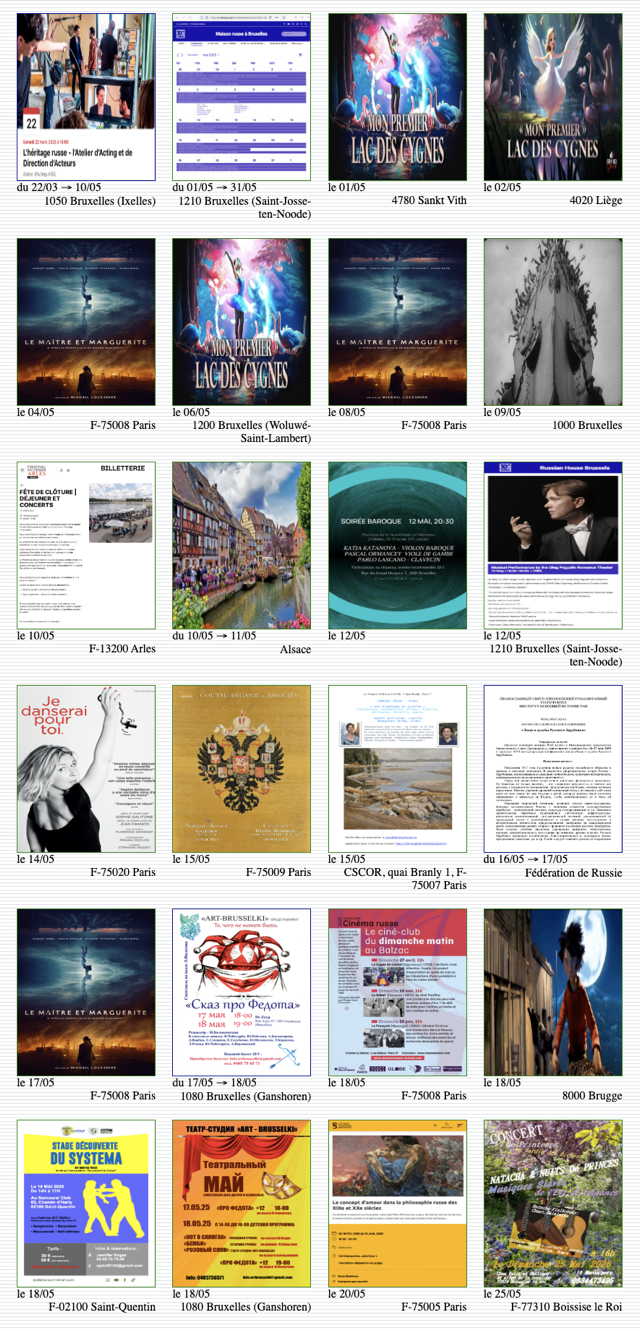Open Natacha concert Boissise le Roi poster
The width and height of the screenshot is (640, 1331).
point(553,1203)
